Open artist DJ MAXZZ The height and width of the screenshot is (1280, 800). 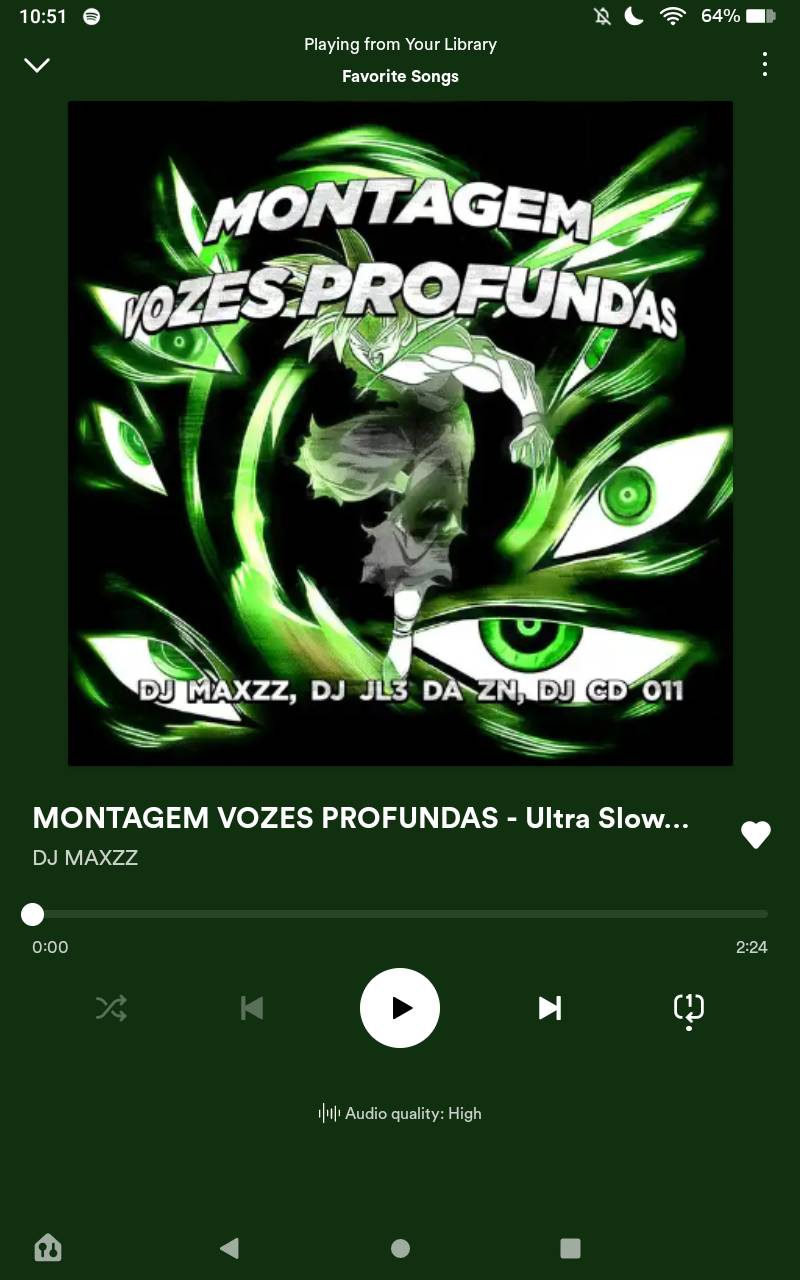tap(85, 858)
